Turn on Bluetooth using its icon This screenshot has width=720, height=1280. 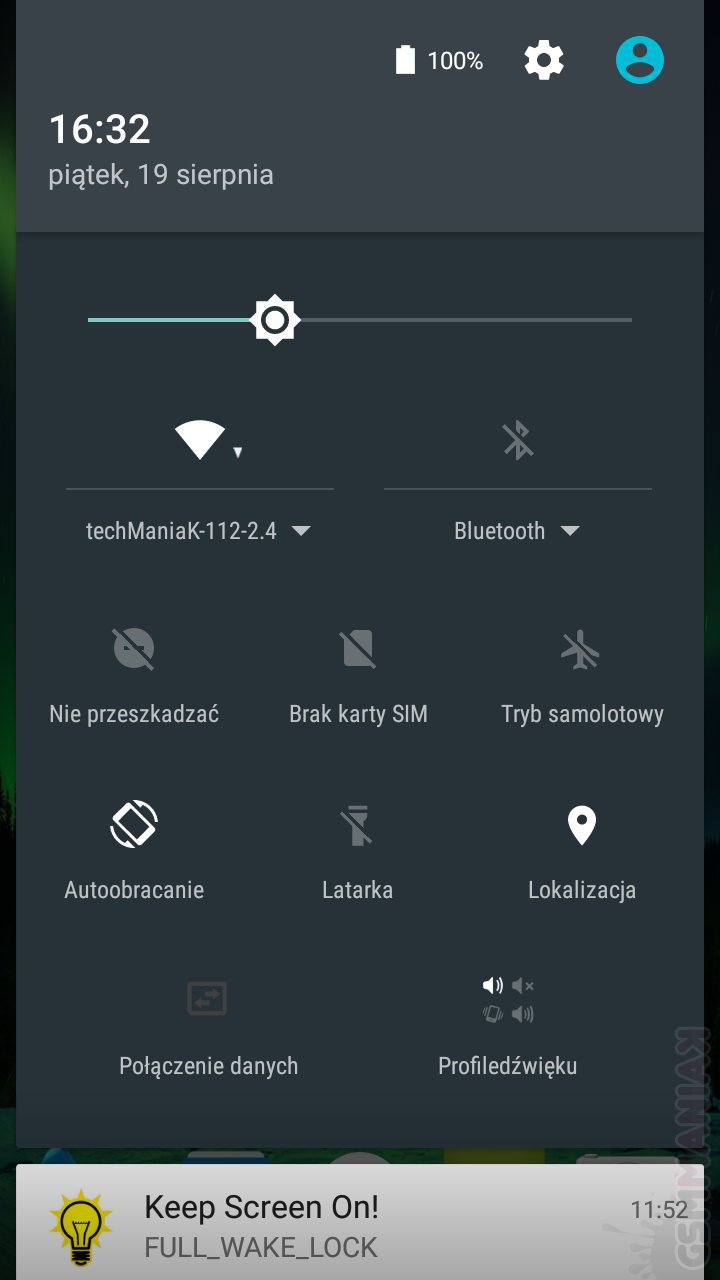(x=518, y=440)
